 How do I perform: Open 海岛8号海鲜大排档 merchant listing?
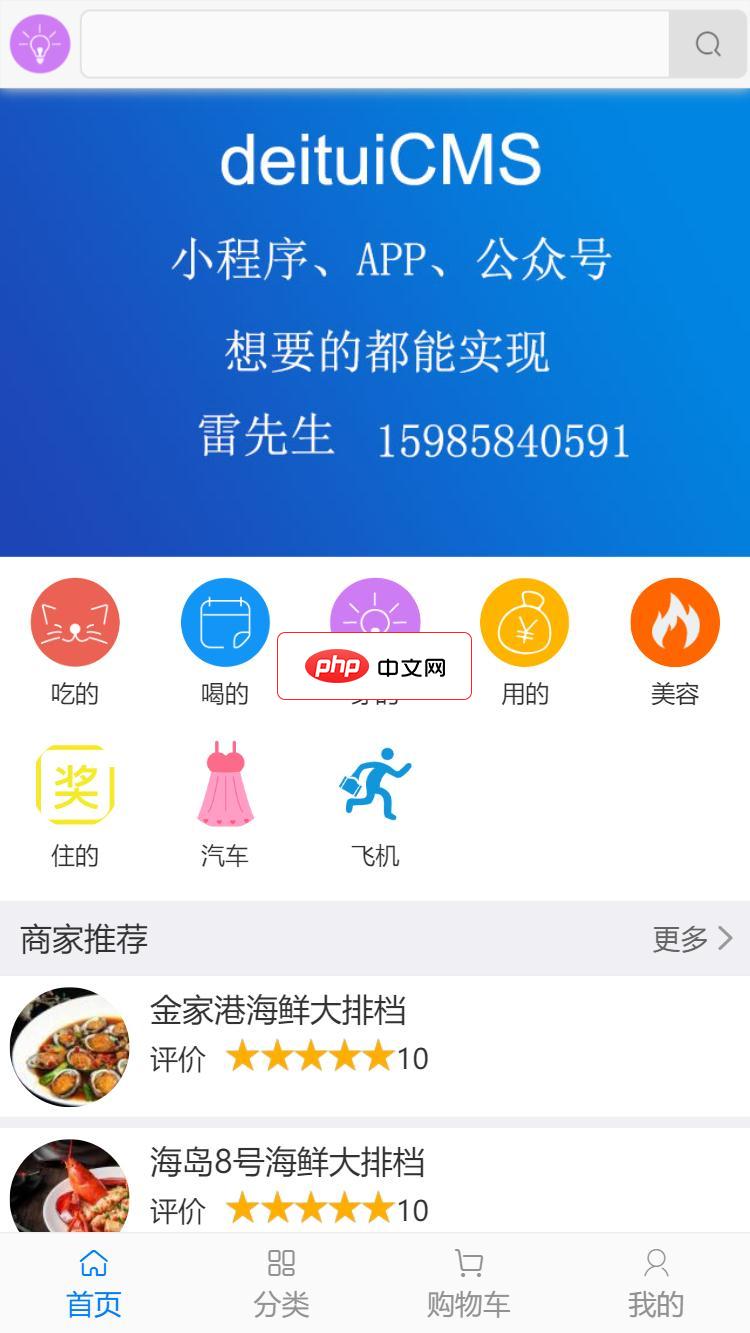click(x=286, y=1165)
